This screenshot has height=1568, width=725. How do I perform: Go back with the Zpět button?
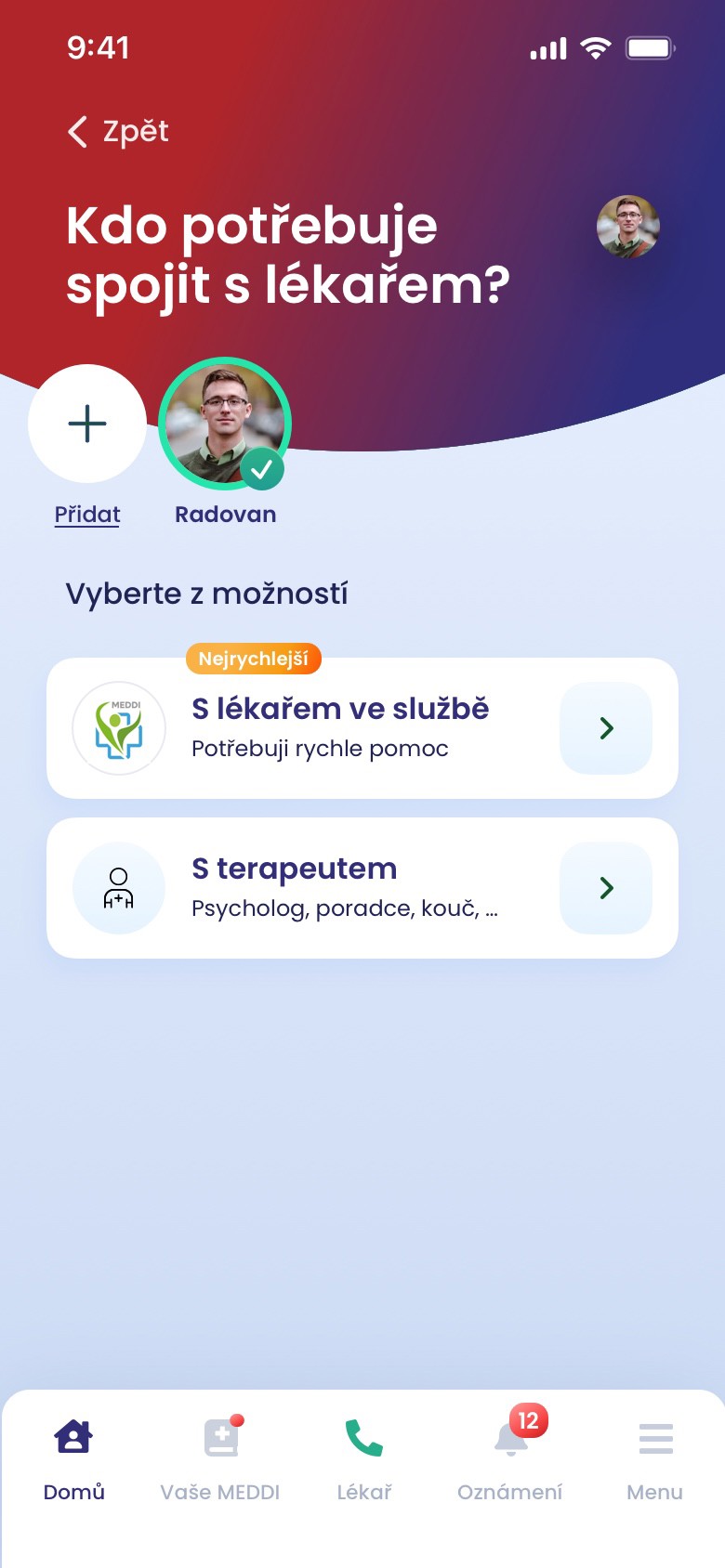(118, 132)
